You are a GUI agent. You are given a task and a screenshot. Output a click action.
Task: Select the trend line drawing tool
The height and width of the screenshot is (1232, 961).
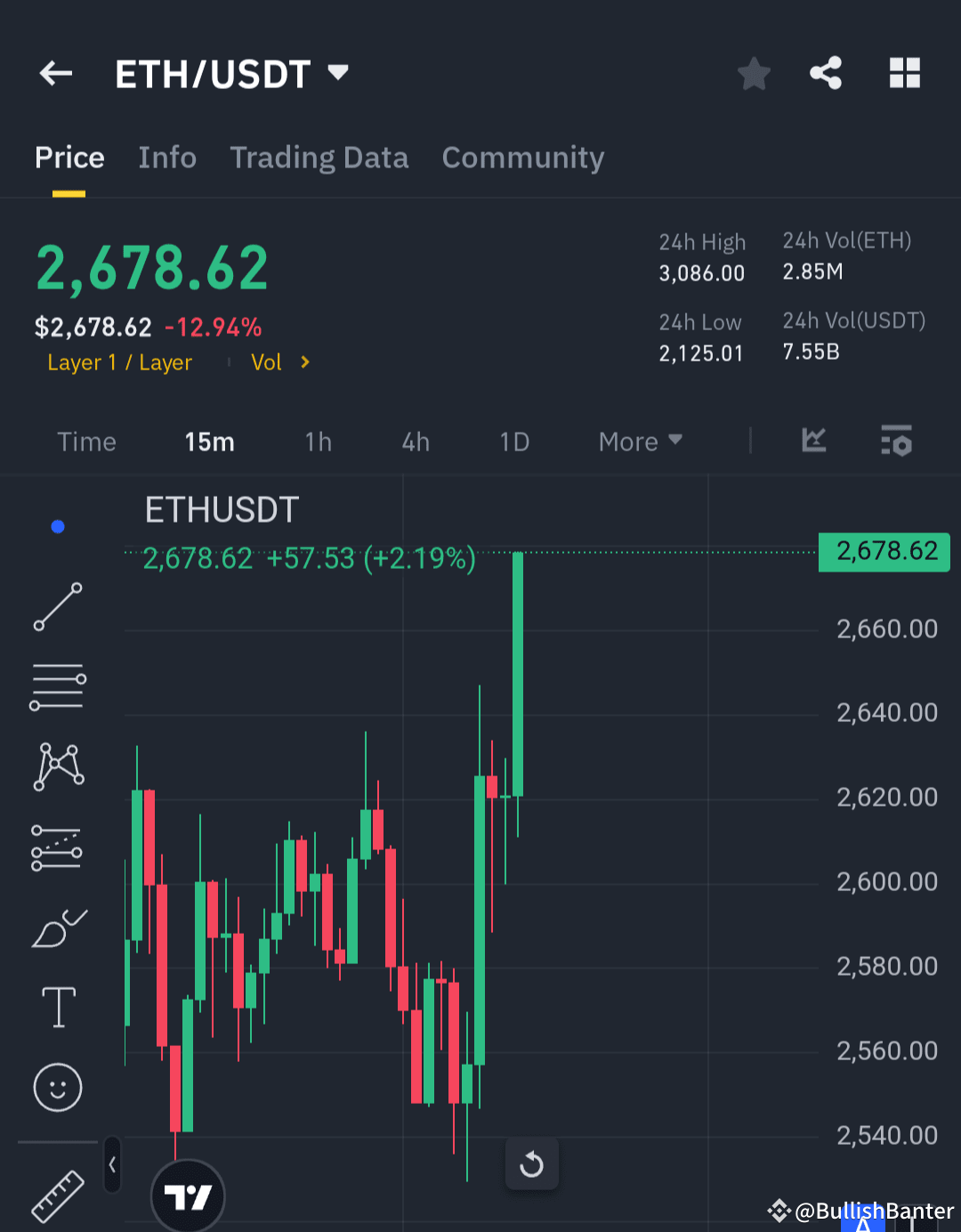click(57, 608)
